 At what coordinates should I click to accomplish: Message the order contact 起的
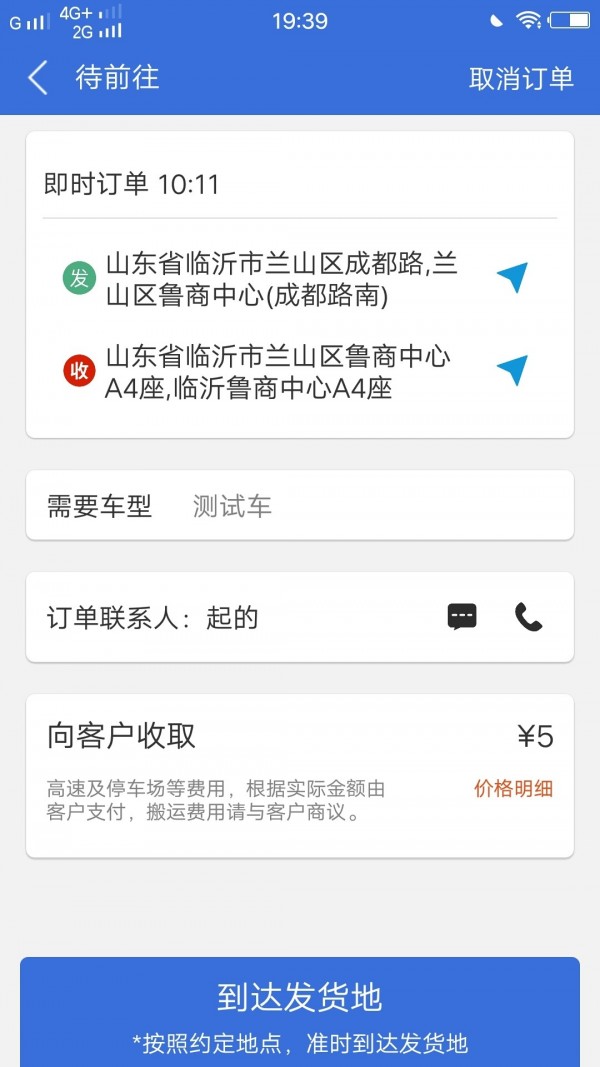point(462,617)
